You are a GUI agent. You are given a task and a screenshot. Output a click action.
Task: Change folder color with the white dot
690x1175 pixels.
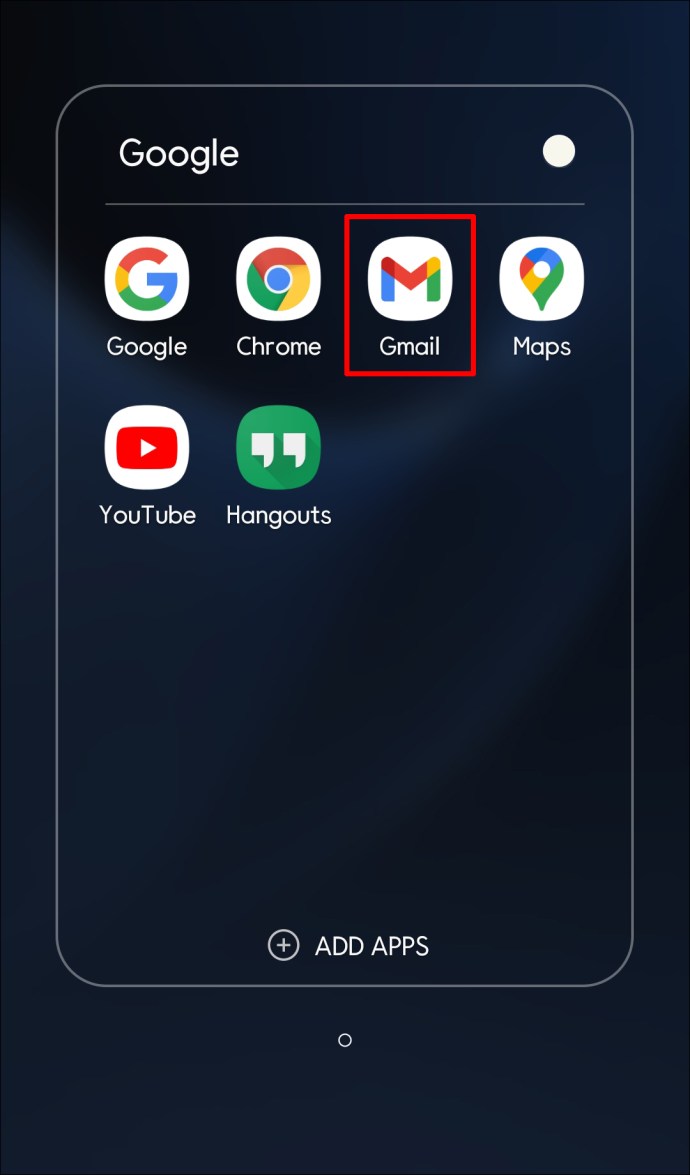pyautogui.click(x=559, y=152)
